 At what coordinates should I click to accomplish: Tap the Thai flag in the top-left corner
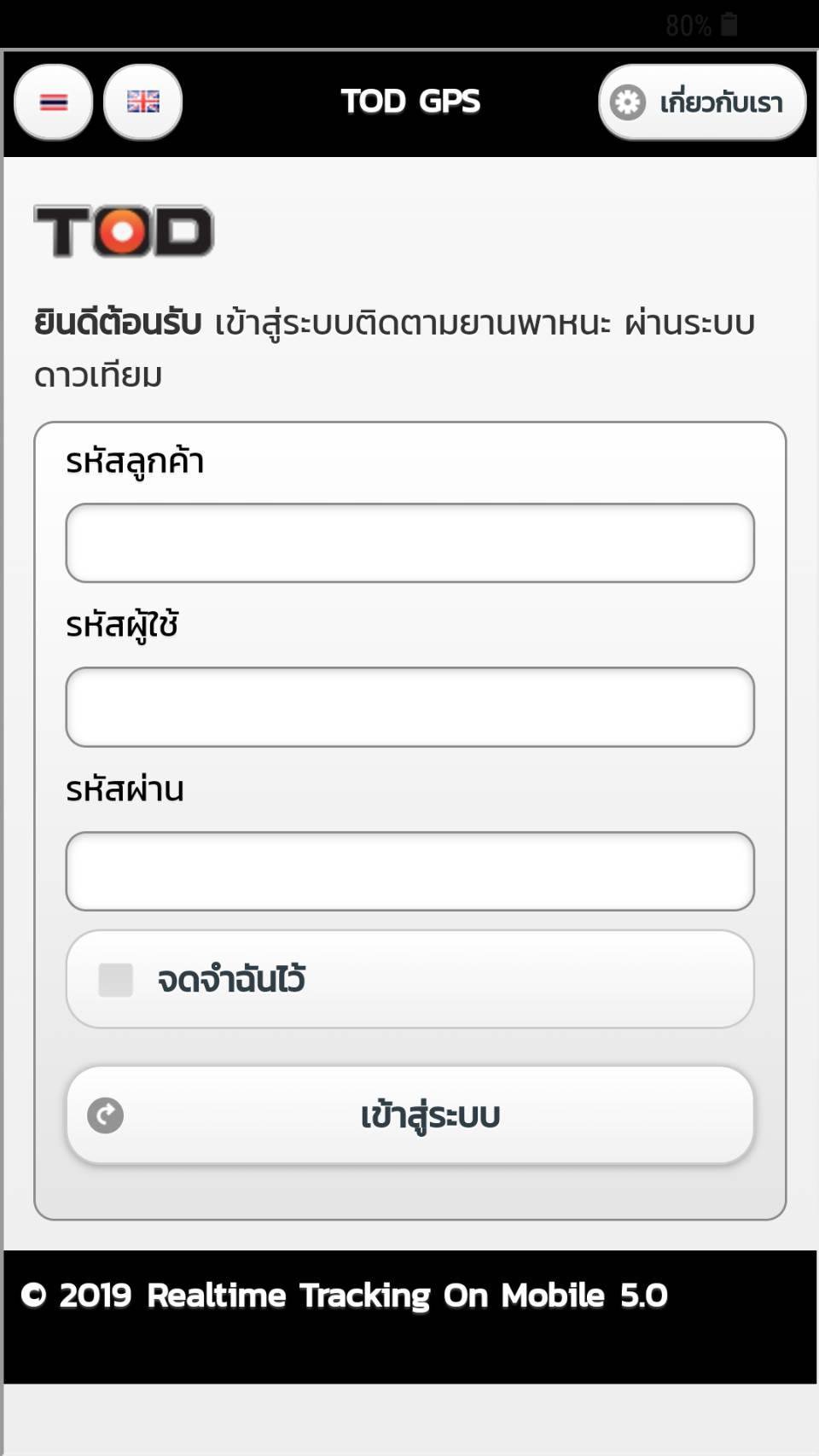coord(53,101)
